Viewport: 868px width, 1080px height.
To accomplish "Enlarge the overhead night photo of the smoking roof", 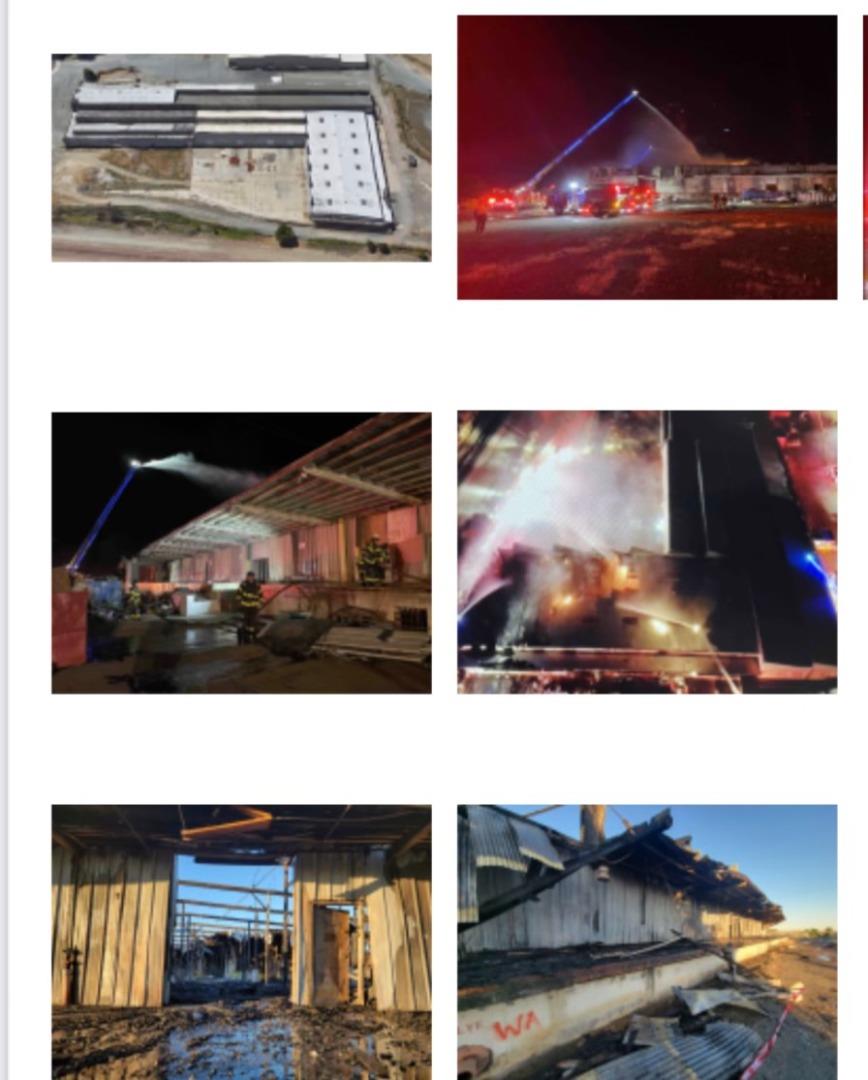I will (647, 552).
